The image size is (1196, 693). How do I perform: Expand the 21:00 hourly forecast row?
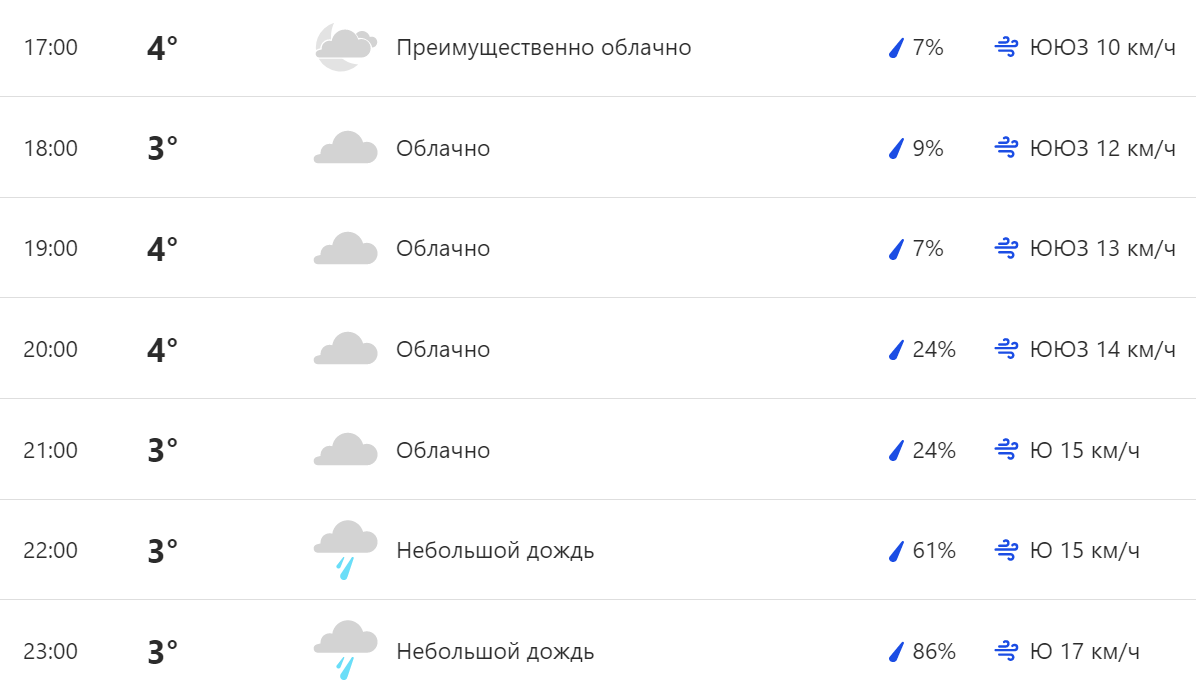pyautogui.click(x=598, y=450)
